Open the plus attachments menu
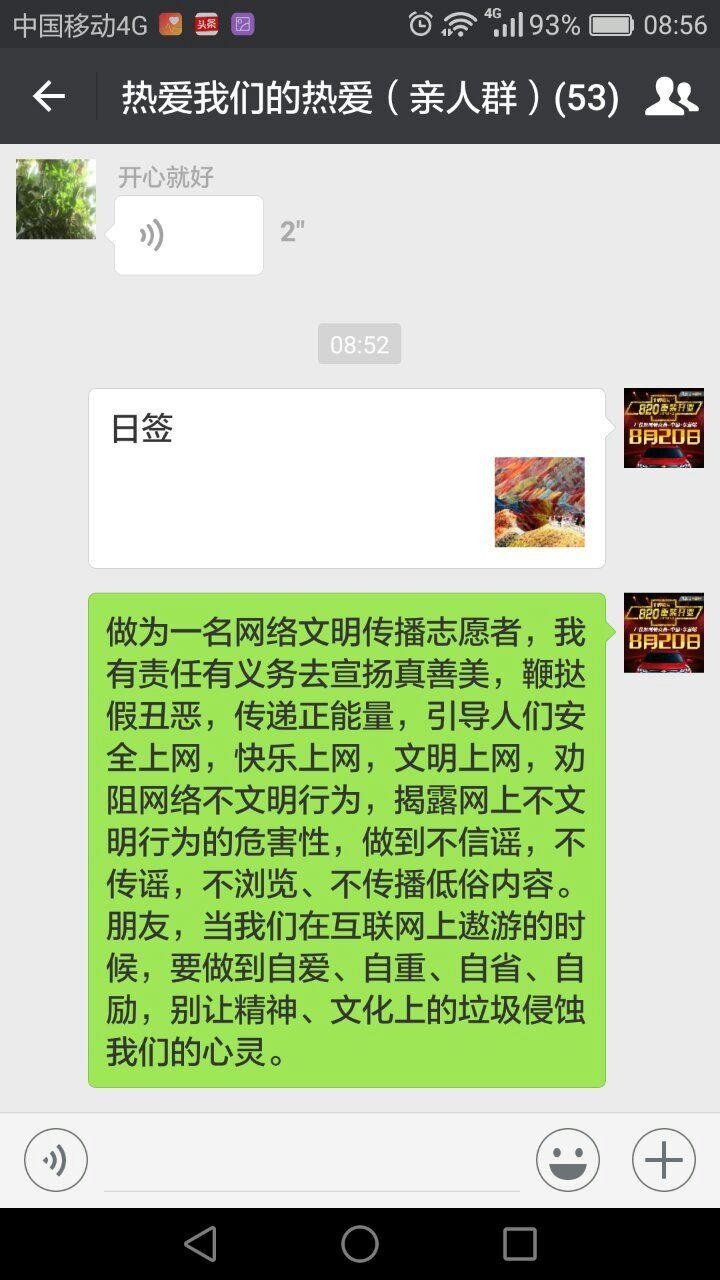The height and width of the screenshot is (1280, 720). [x=664, y=1160]
